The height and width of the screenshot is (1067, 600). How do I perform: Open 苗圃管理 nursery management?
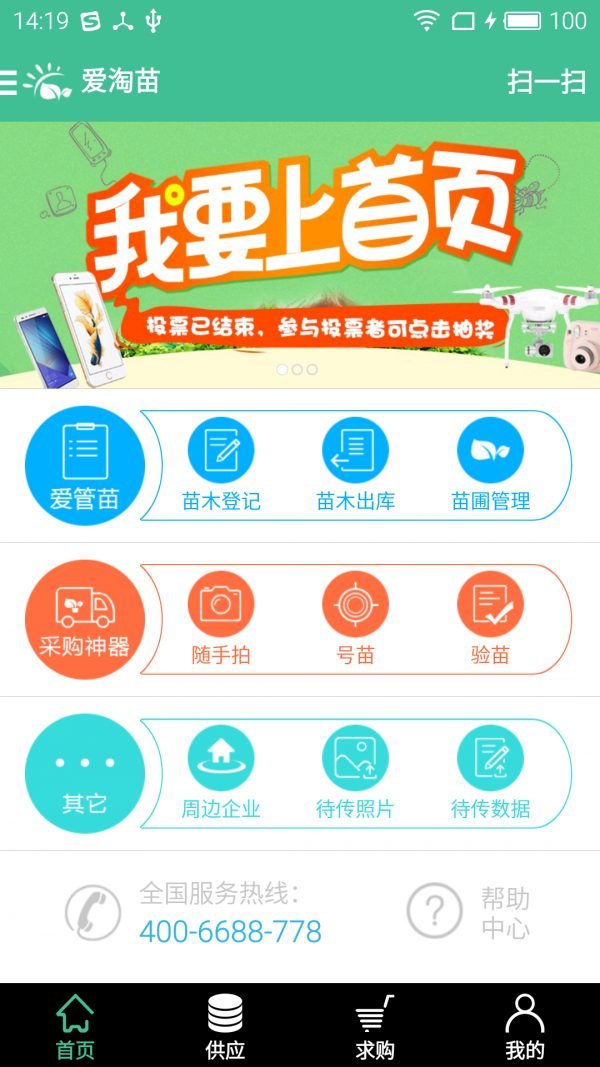[x=490, y=464]
